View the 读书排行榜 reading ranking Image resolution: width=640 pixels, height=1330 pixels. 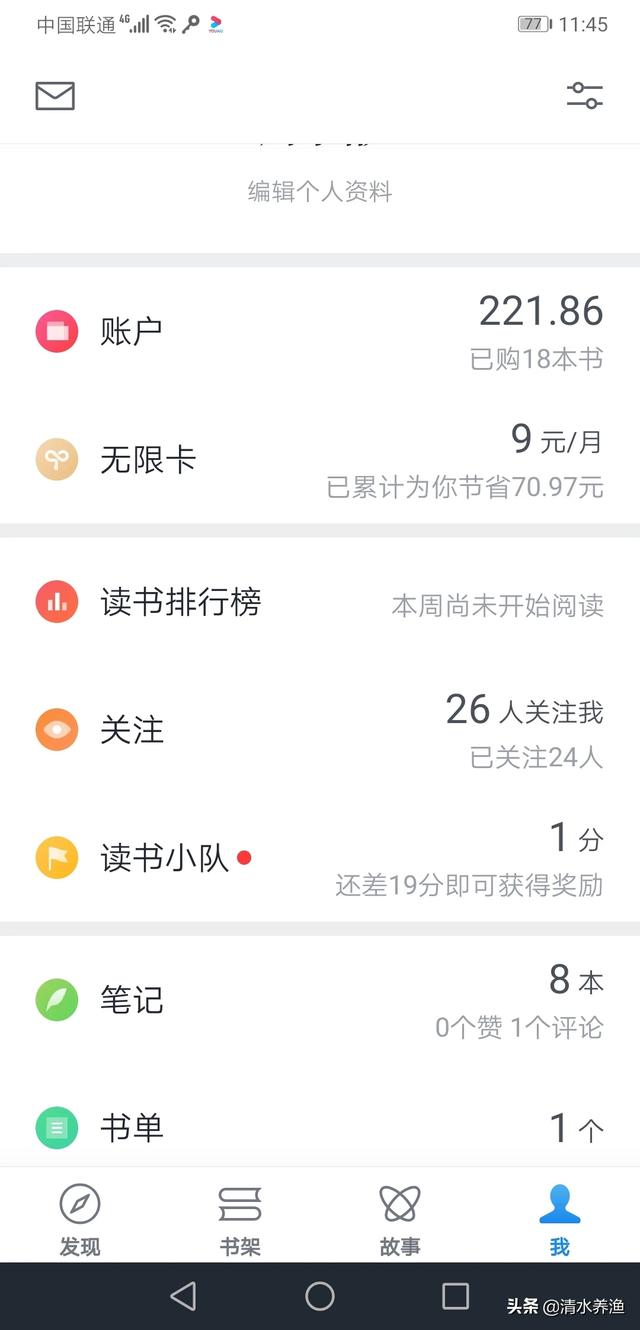(x=320, y=603)
